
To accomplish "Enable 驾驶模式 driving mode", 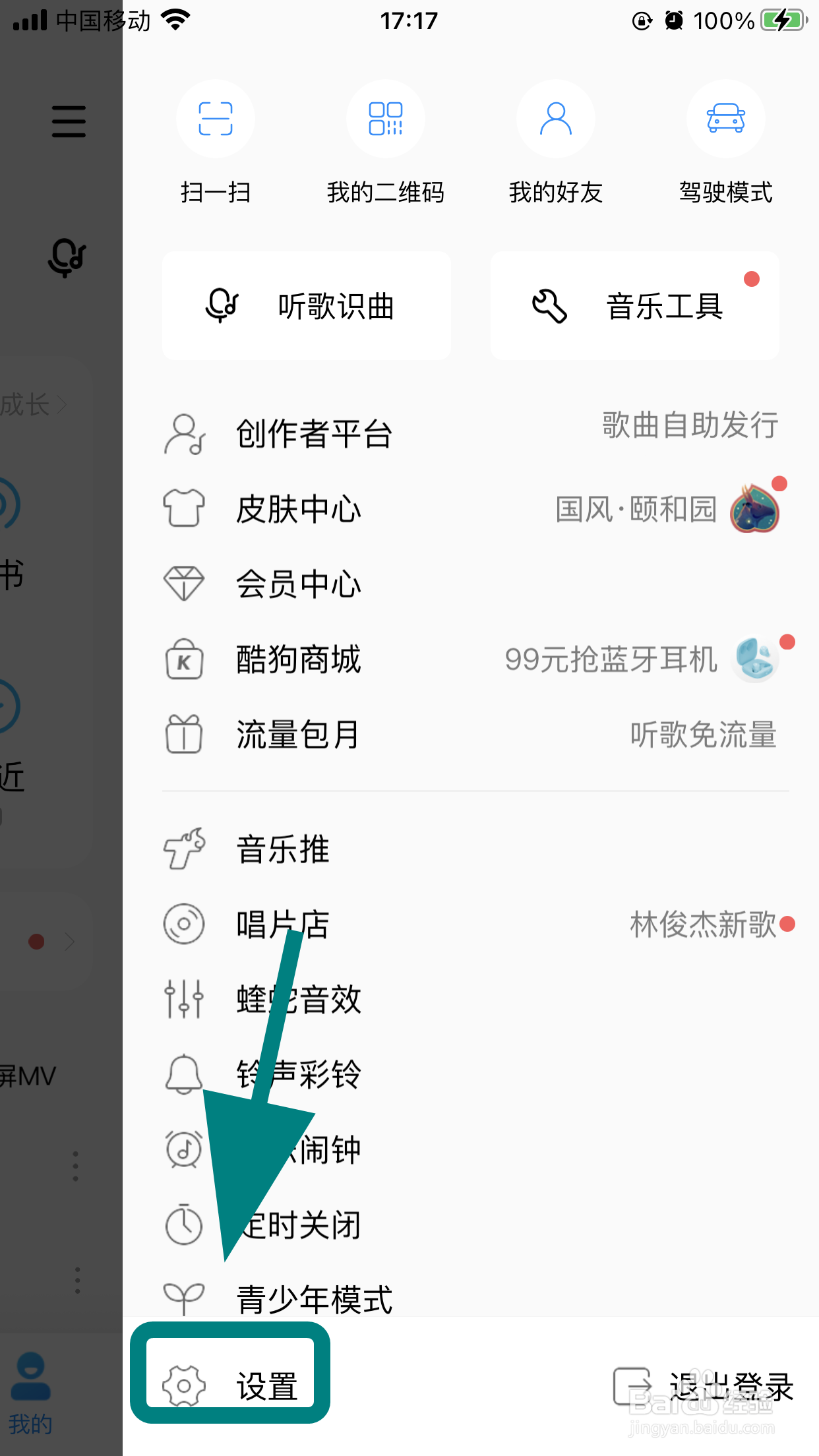I will point(725,119).
